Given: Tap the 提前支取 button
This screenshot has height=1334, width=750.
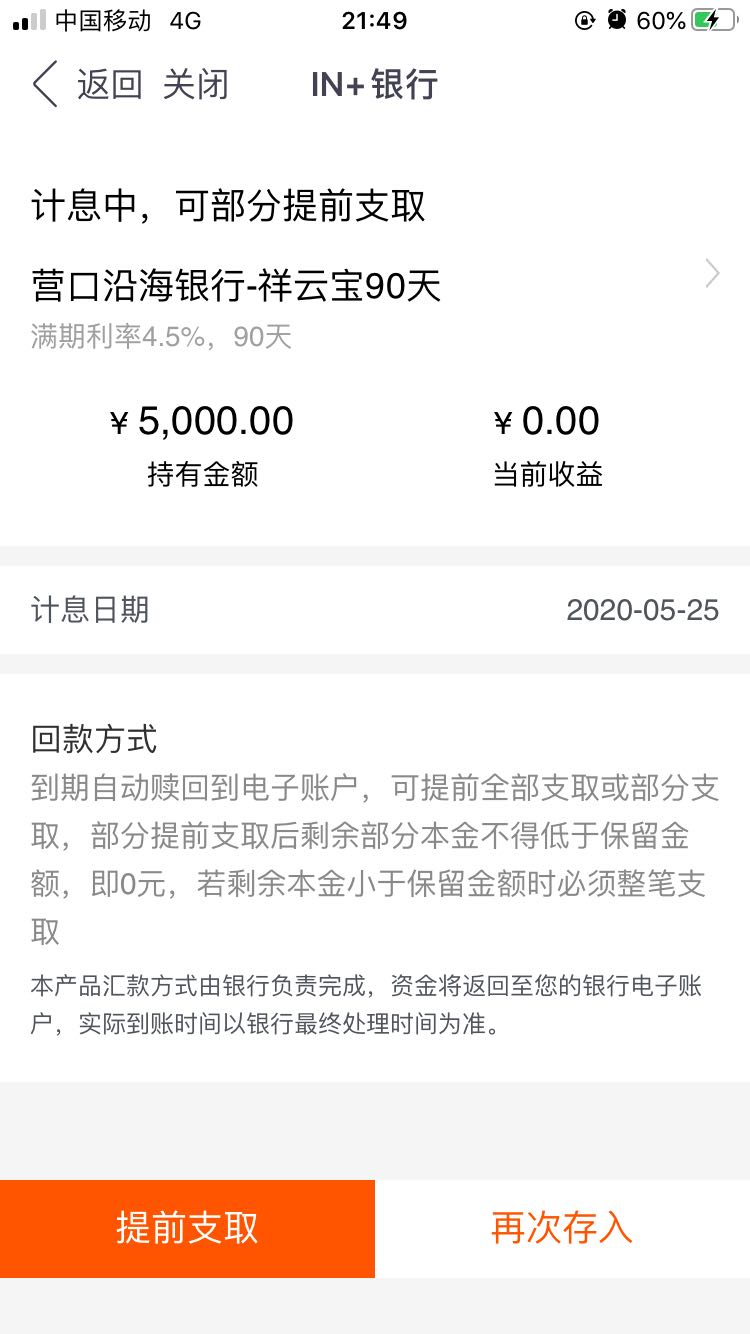Looking at the screenshot, I should (187, 1228).
